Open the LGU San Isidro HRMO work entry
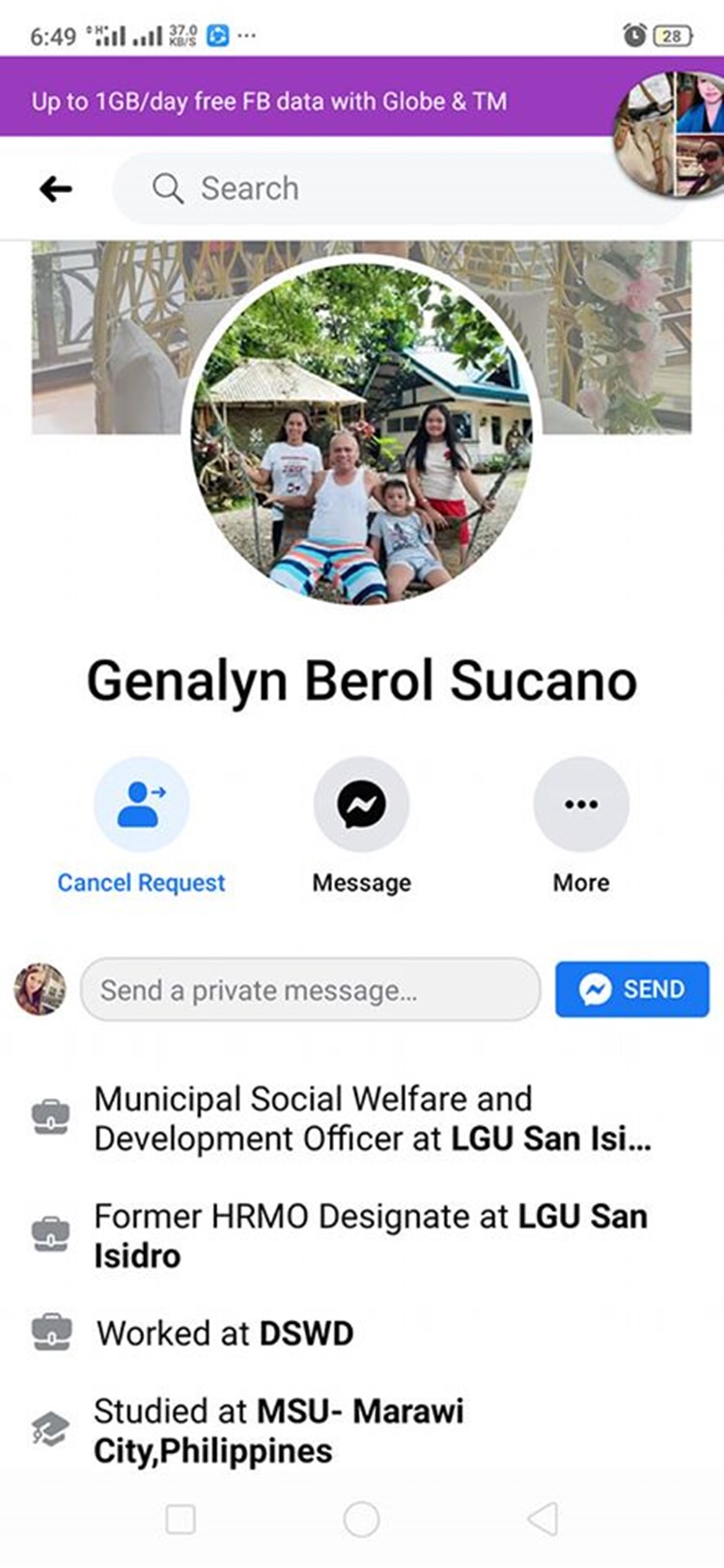Image resolution: width=724 pixels, height=1568 pixels. [343, 1235]
